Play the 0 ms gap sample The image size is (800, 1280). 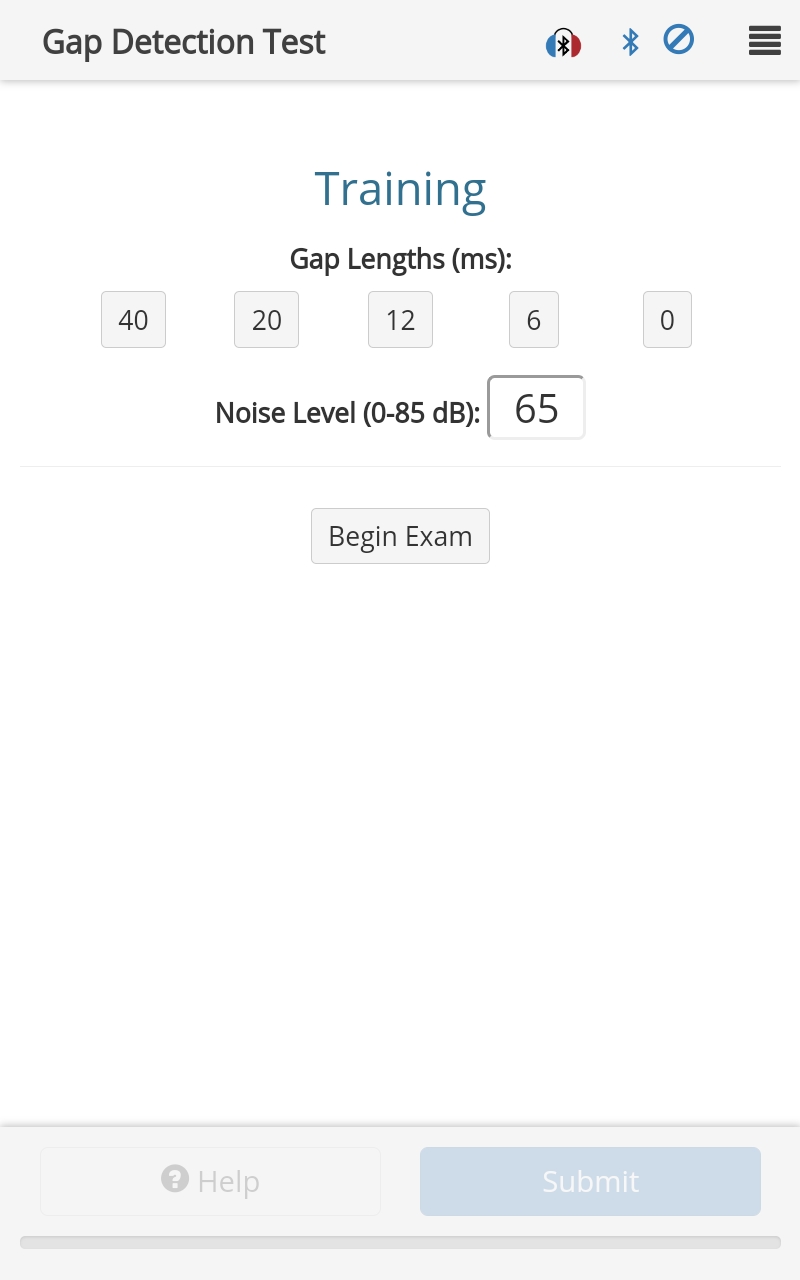[667, 320]
